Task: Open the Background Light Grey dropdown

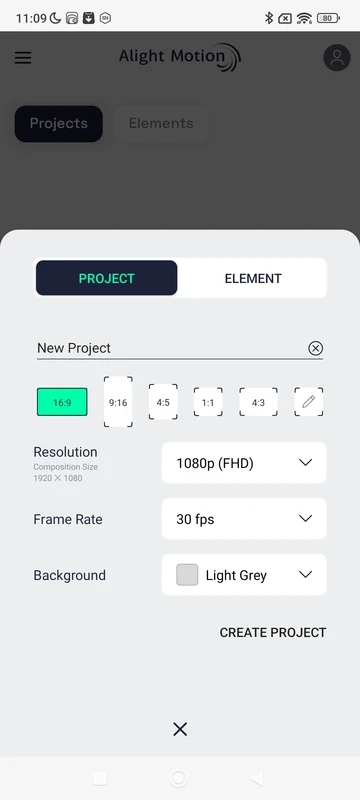Action: tap(244, 576)
